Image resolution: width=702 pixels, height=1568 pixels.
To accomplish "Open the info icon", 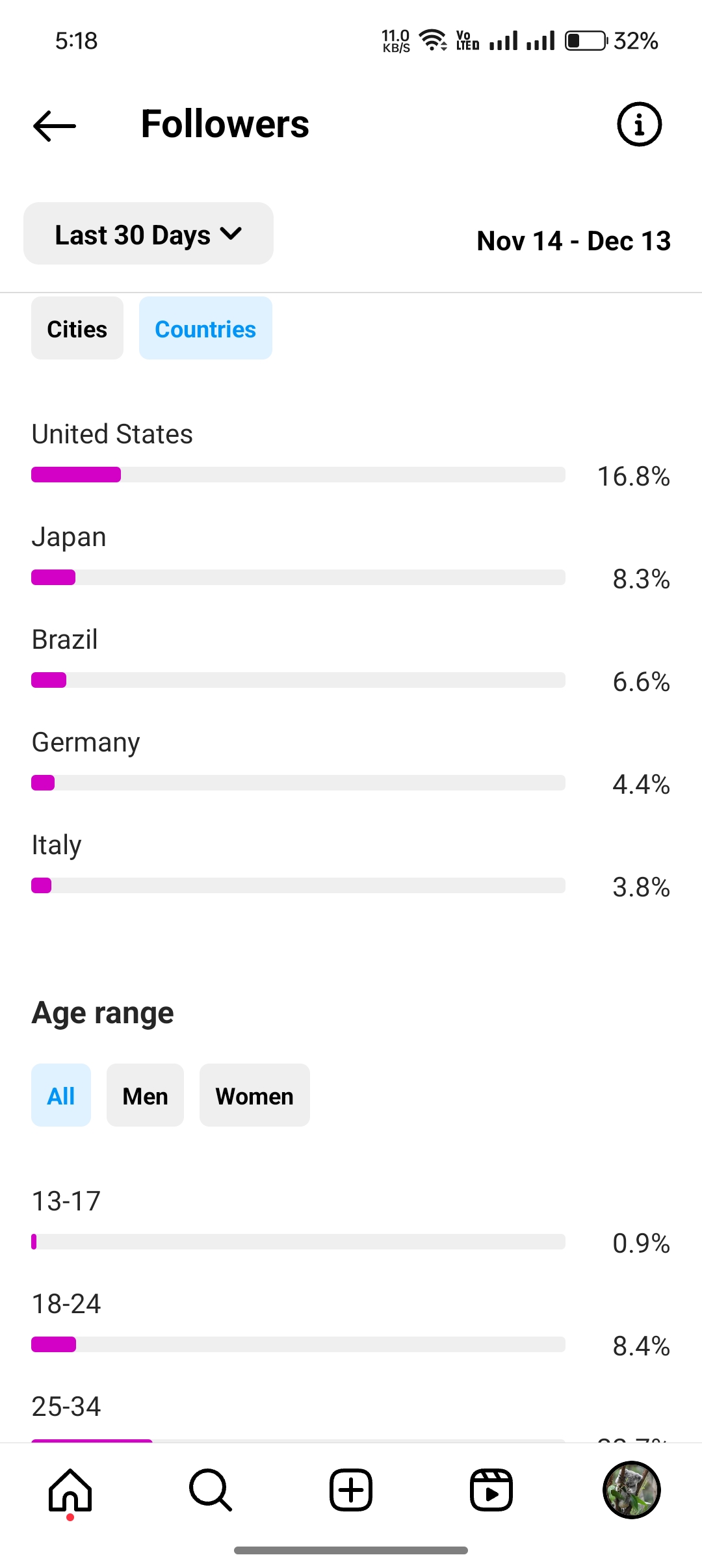I will pyautogui.click(x=639, y=124).
